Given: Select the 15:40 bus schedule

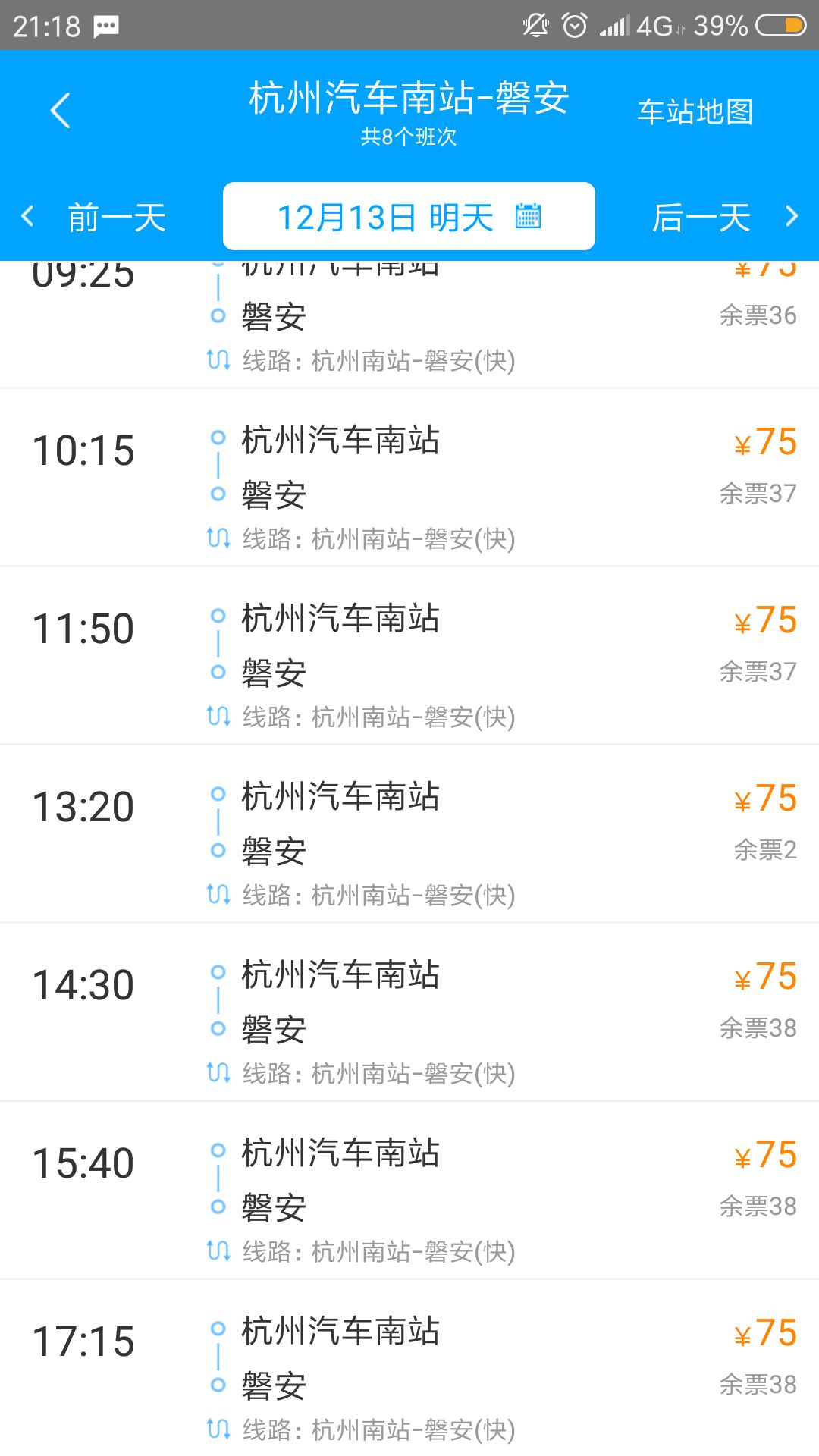Looking at the screenshot, I should click(x=409, y=1191).
